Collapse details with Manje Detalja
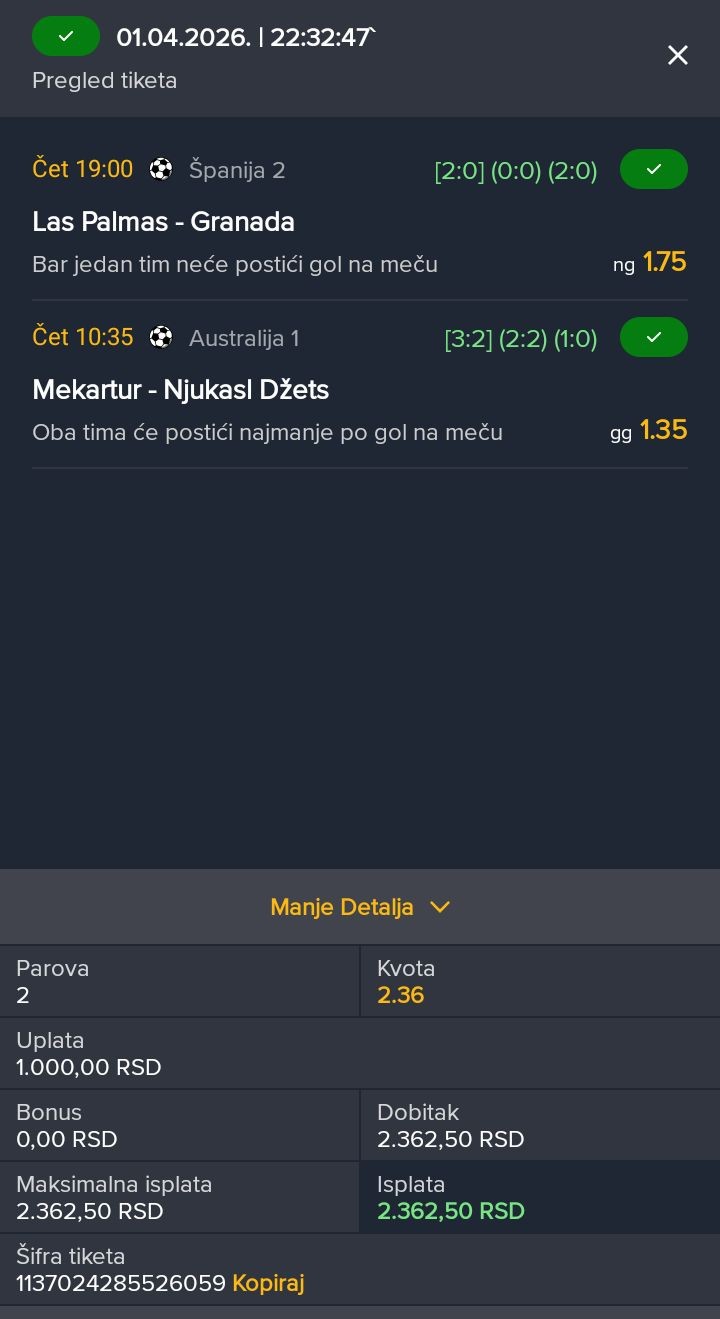Viewport: 720px width, 1319px height. coord(360,907)
